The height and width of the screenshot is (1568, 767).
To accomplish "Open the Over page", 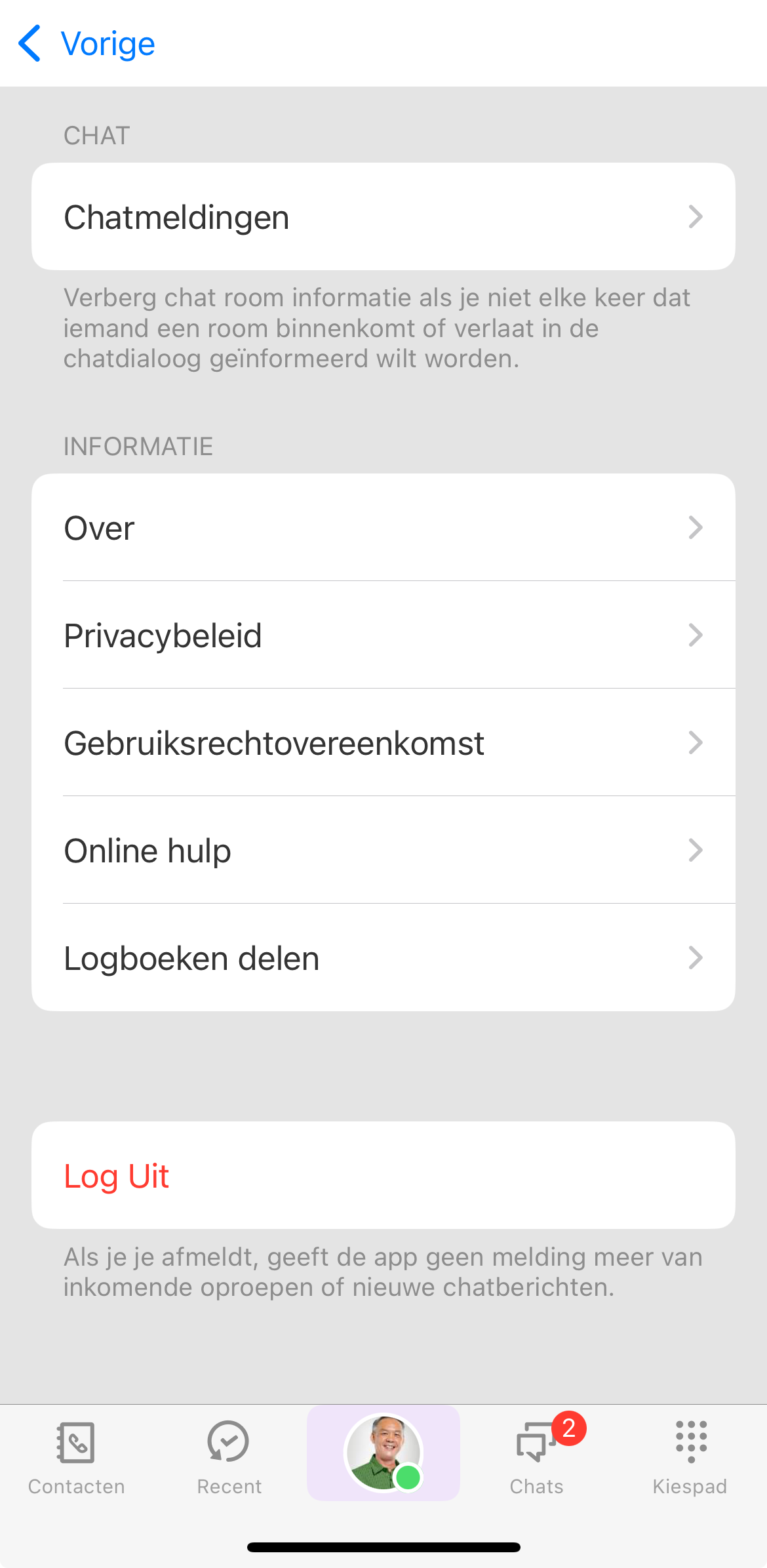I will pos(383,527).
